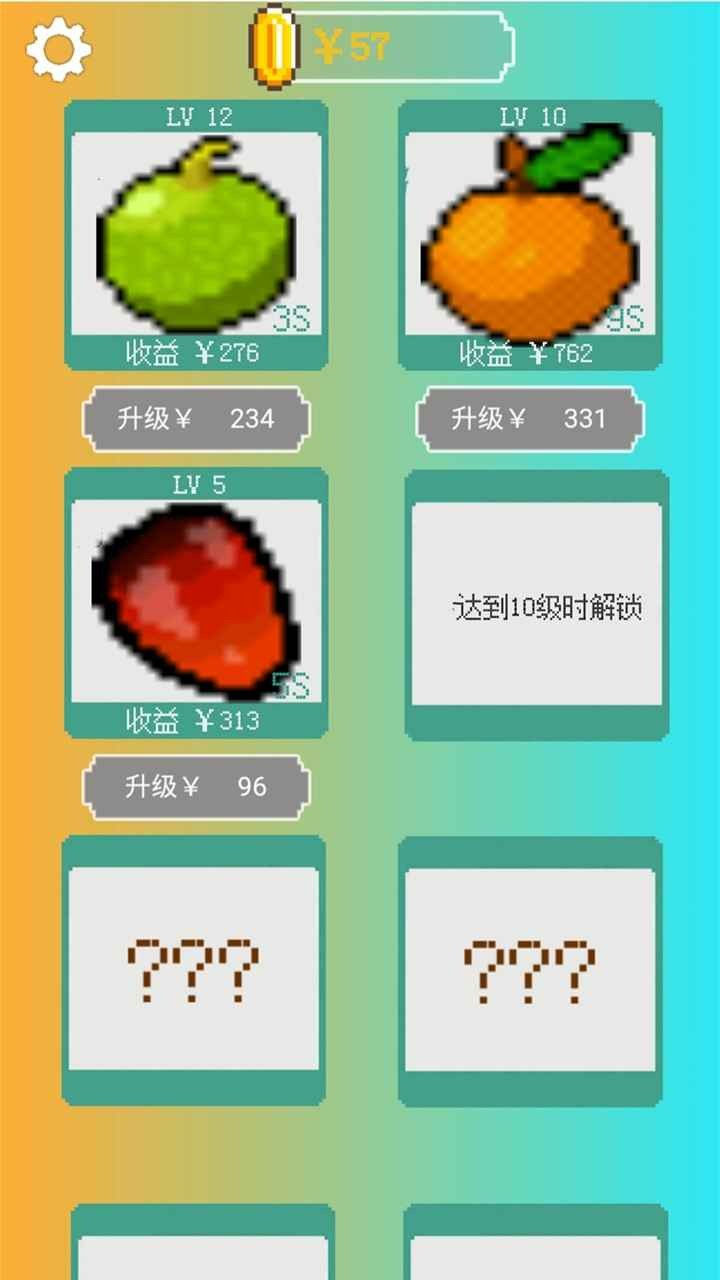Click the 收益¥276 income label
720x1280 pixels.
pyautogui.click(x=196, y=352)
